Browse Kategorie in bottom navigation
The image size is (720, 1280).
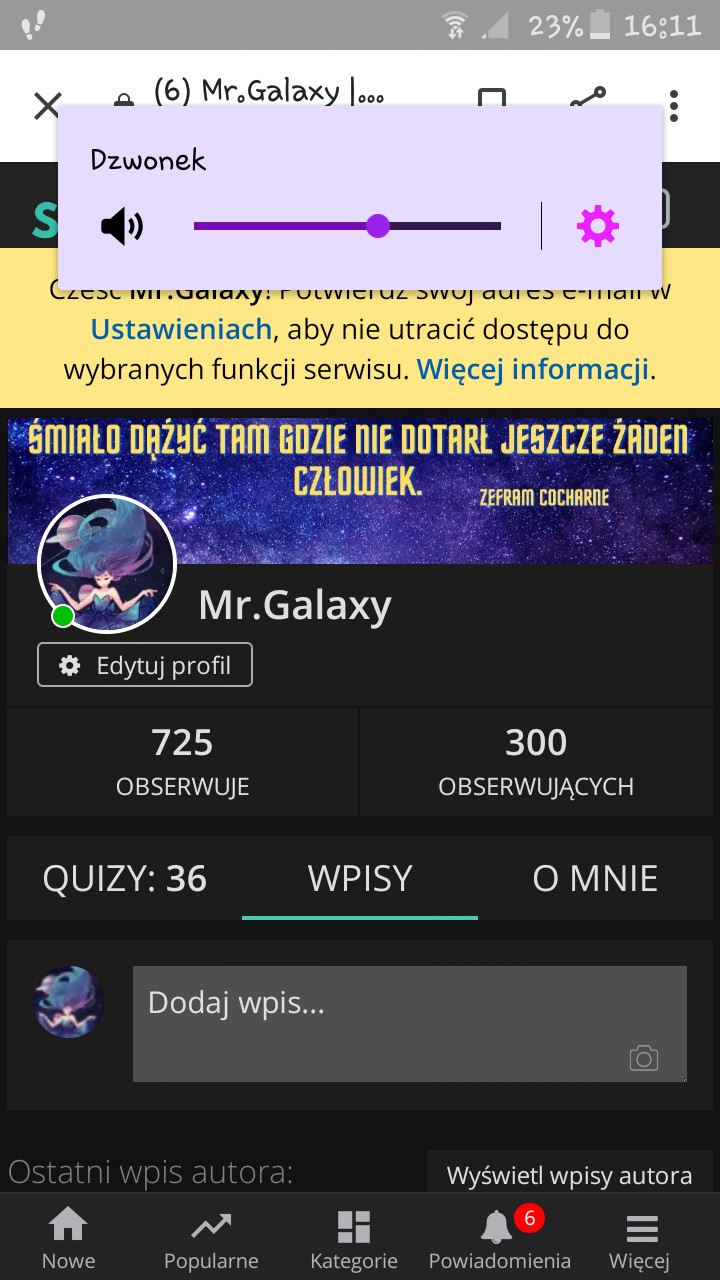(x=354, y=1238)
